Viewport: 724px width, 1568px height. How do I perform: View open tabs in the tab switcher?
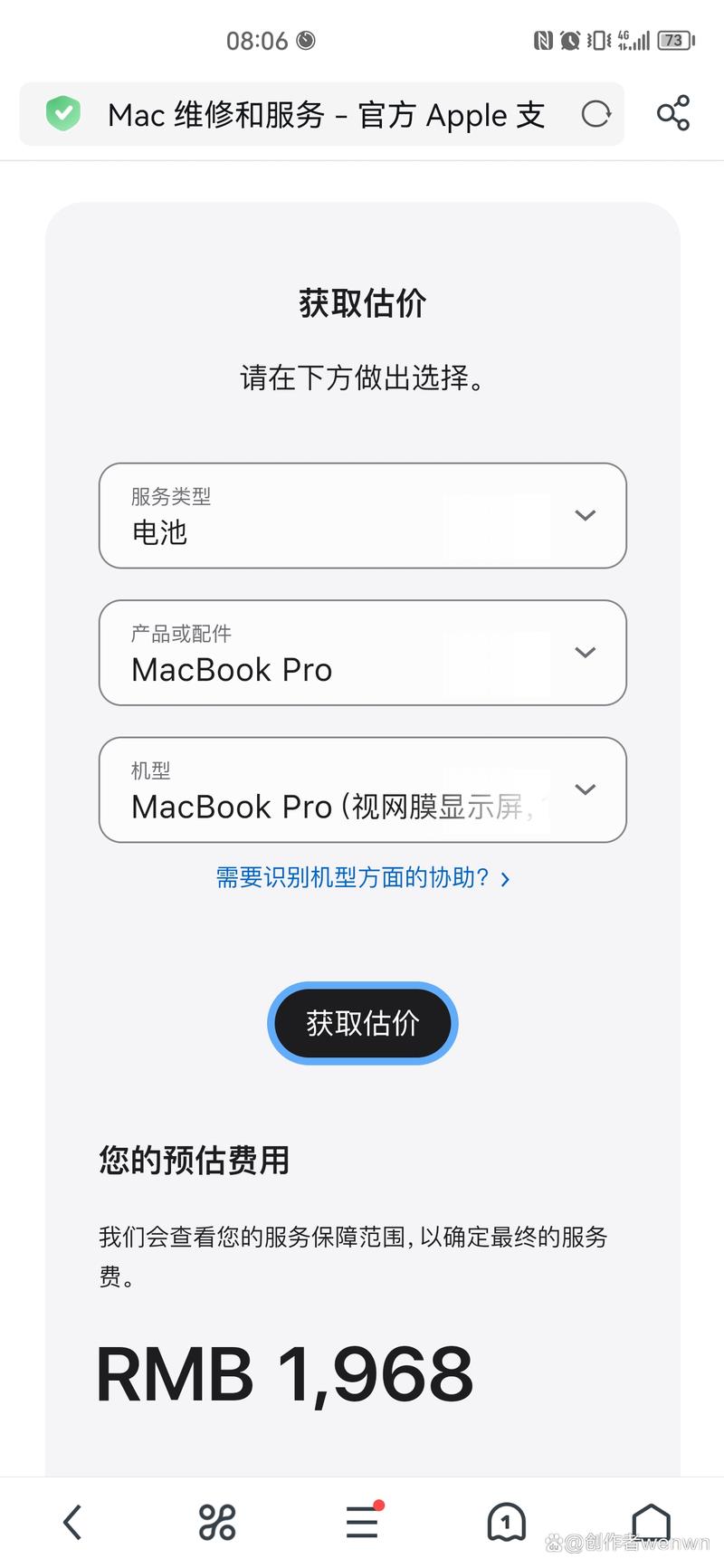pyautogui.click(x=506, y=1522)
